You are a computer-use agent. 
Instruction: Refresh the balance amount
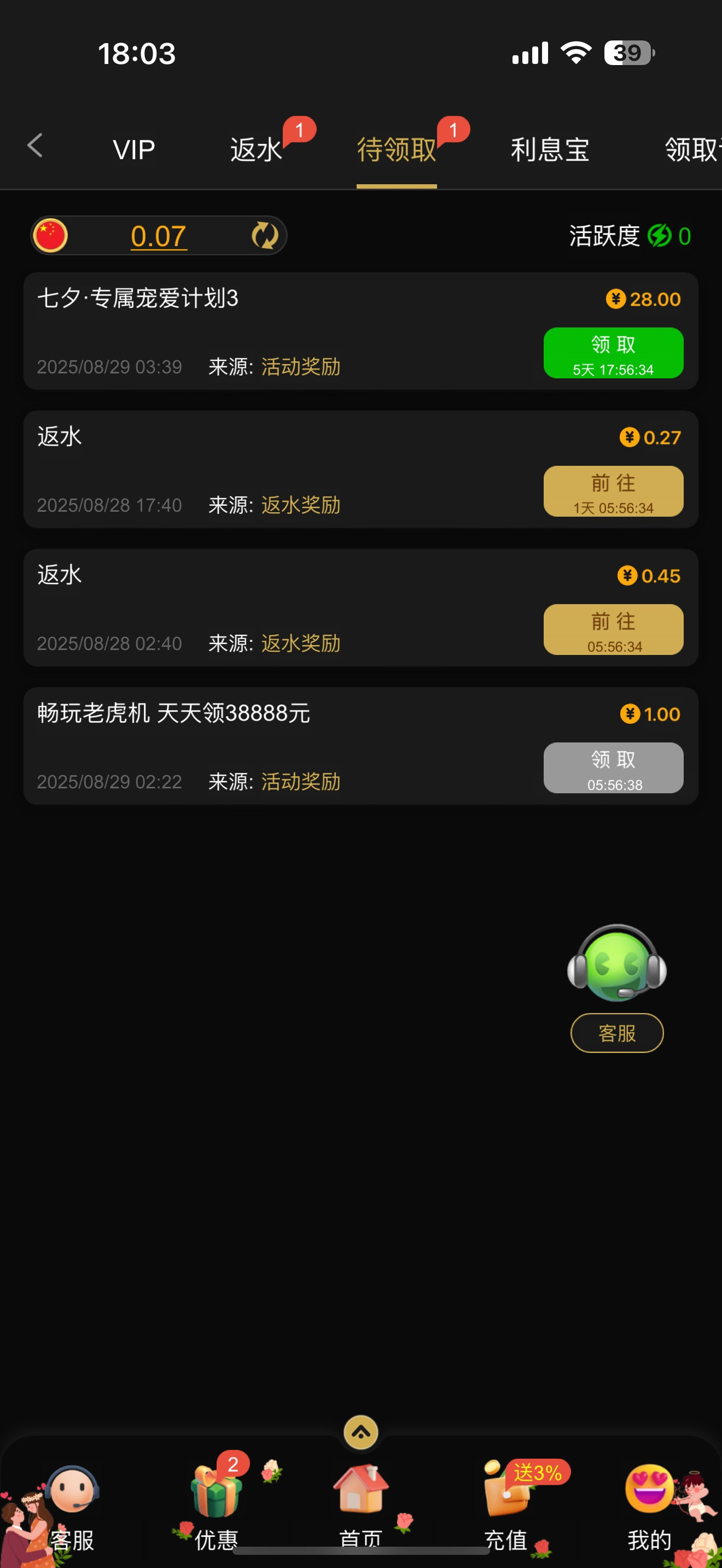265,236
